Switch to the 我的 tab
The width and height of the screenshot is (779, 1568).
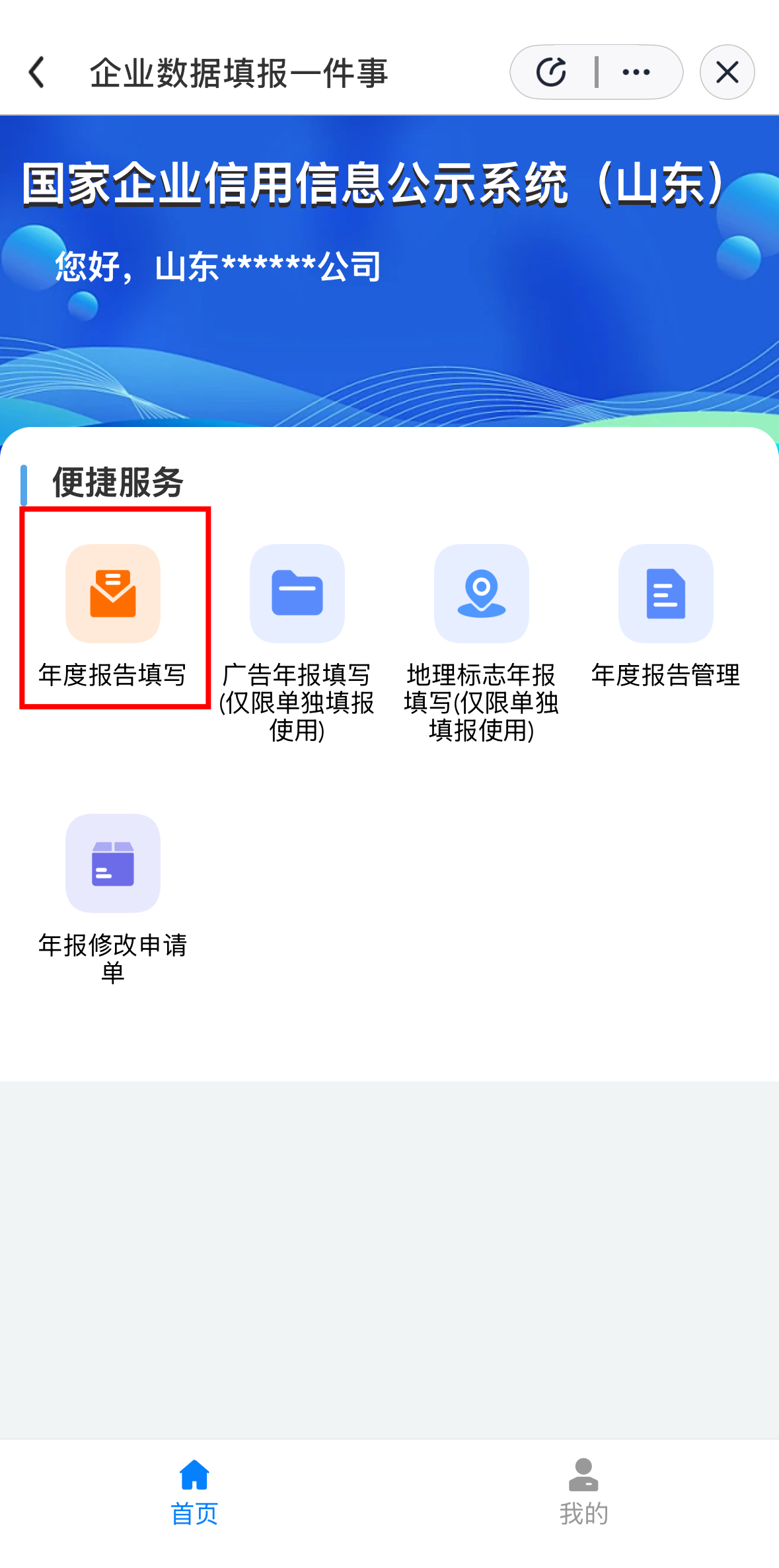pos(583,1491)
